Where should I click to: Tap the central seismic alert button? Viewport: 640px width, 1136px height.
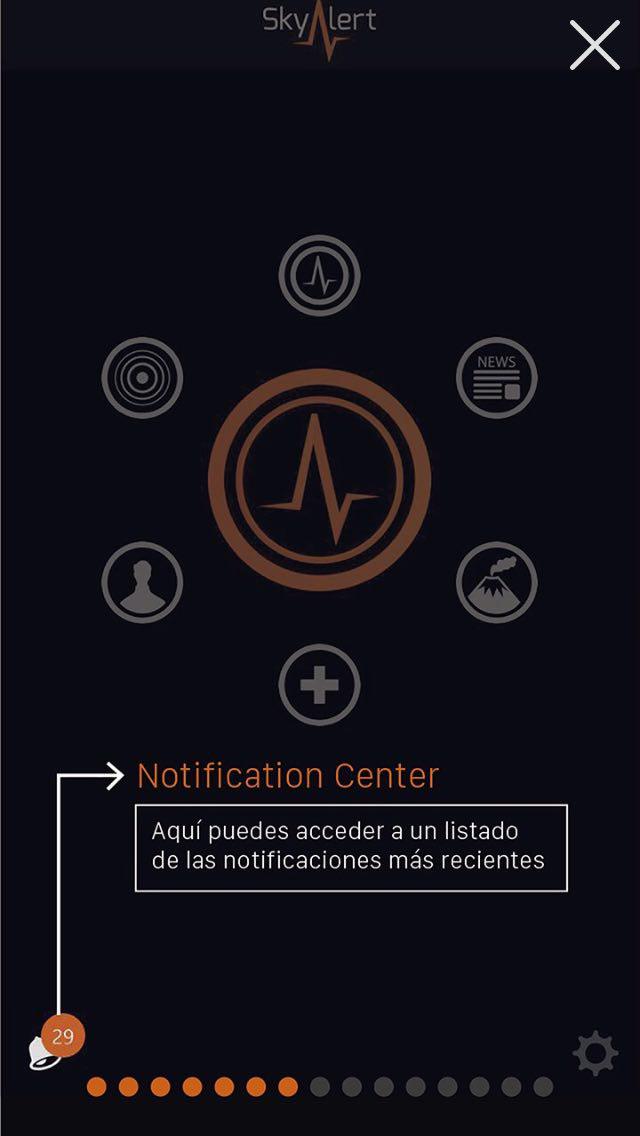[319, 479]
